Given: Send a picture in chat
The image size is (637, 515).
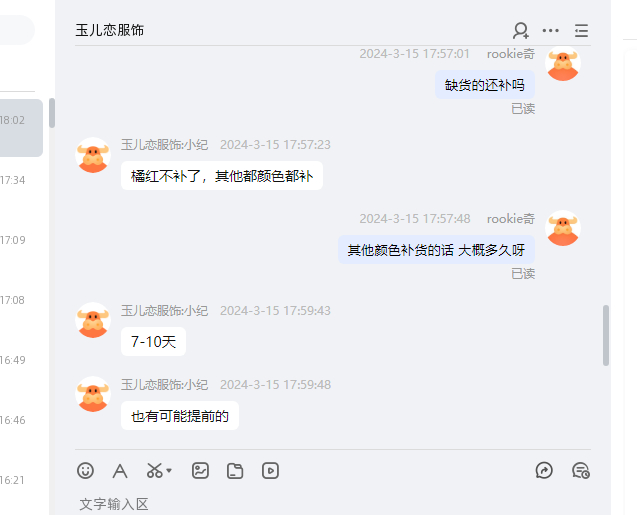Looking at the screenshot, I should [x=200, y=470].
